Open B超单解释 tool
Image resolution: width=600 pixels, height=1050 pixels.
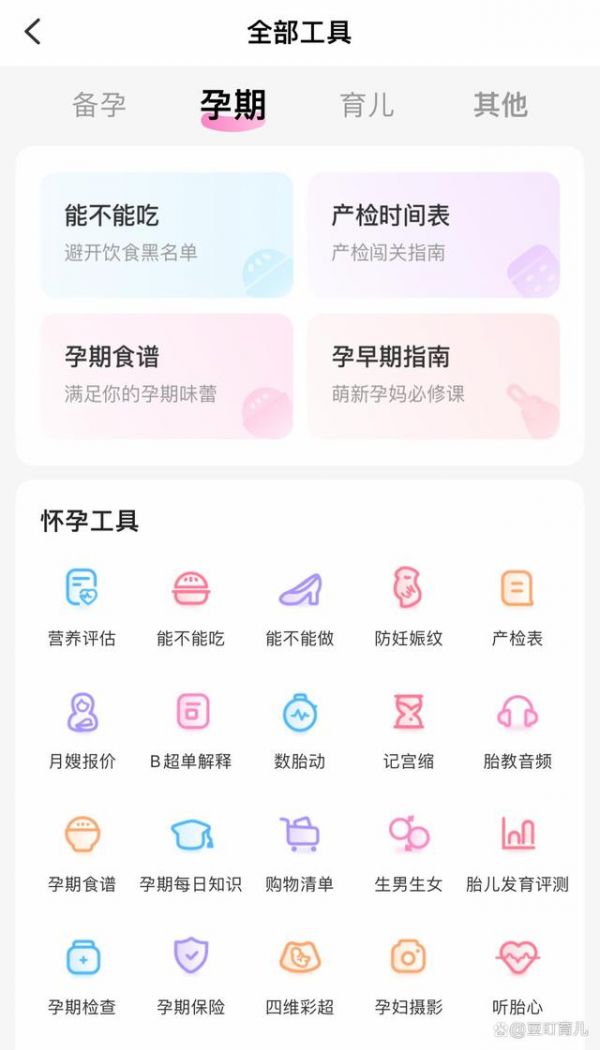tap(191, 730)
